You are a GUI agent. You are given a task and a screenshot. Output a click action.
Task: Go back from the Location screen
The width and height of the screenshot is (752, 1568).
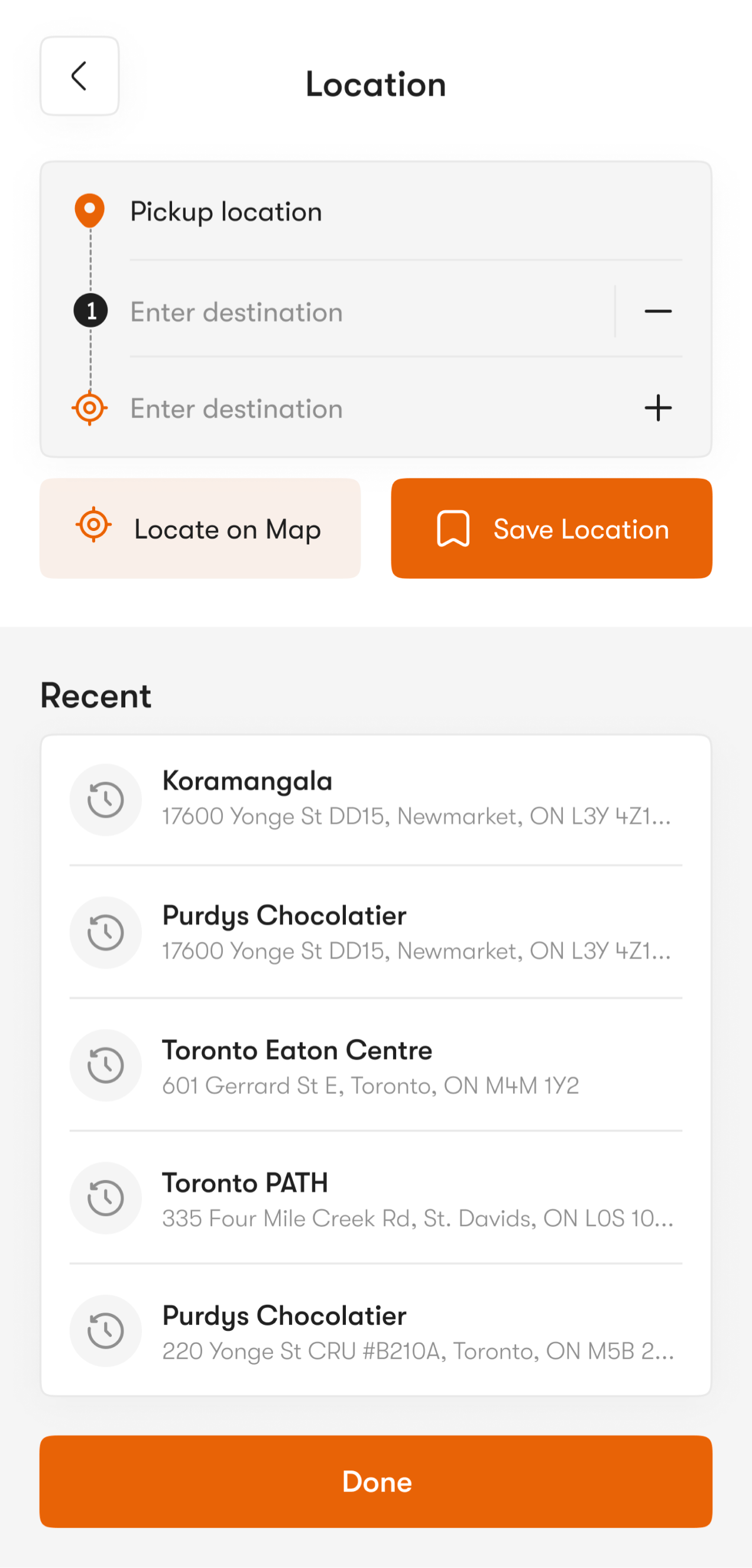click(79, 76)
